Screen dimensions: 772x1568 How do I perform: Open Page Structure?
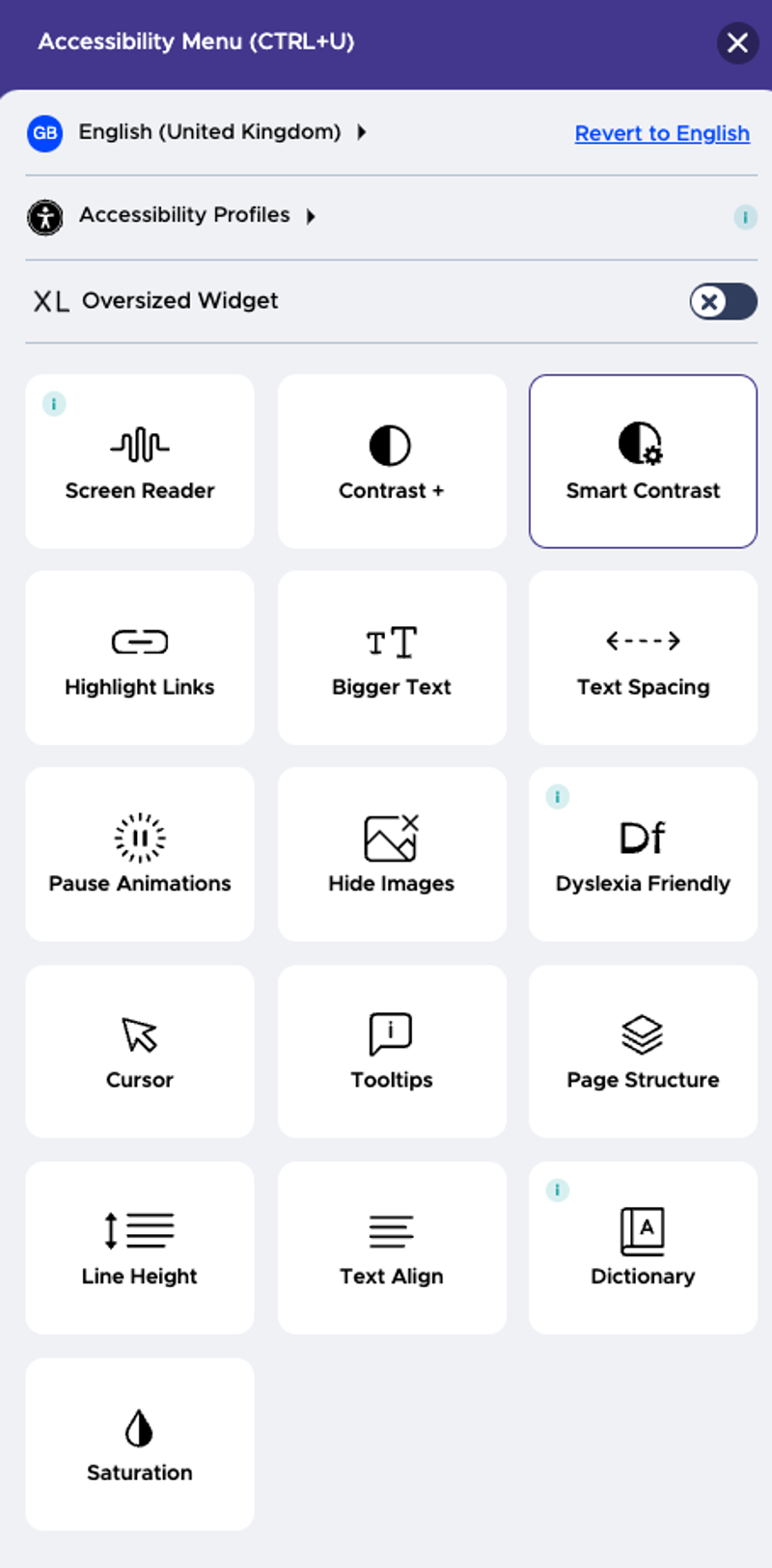click(643, 1051)
